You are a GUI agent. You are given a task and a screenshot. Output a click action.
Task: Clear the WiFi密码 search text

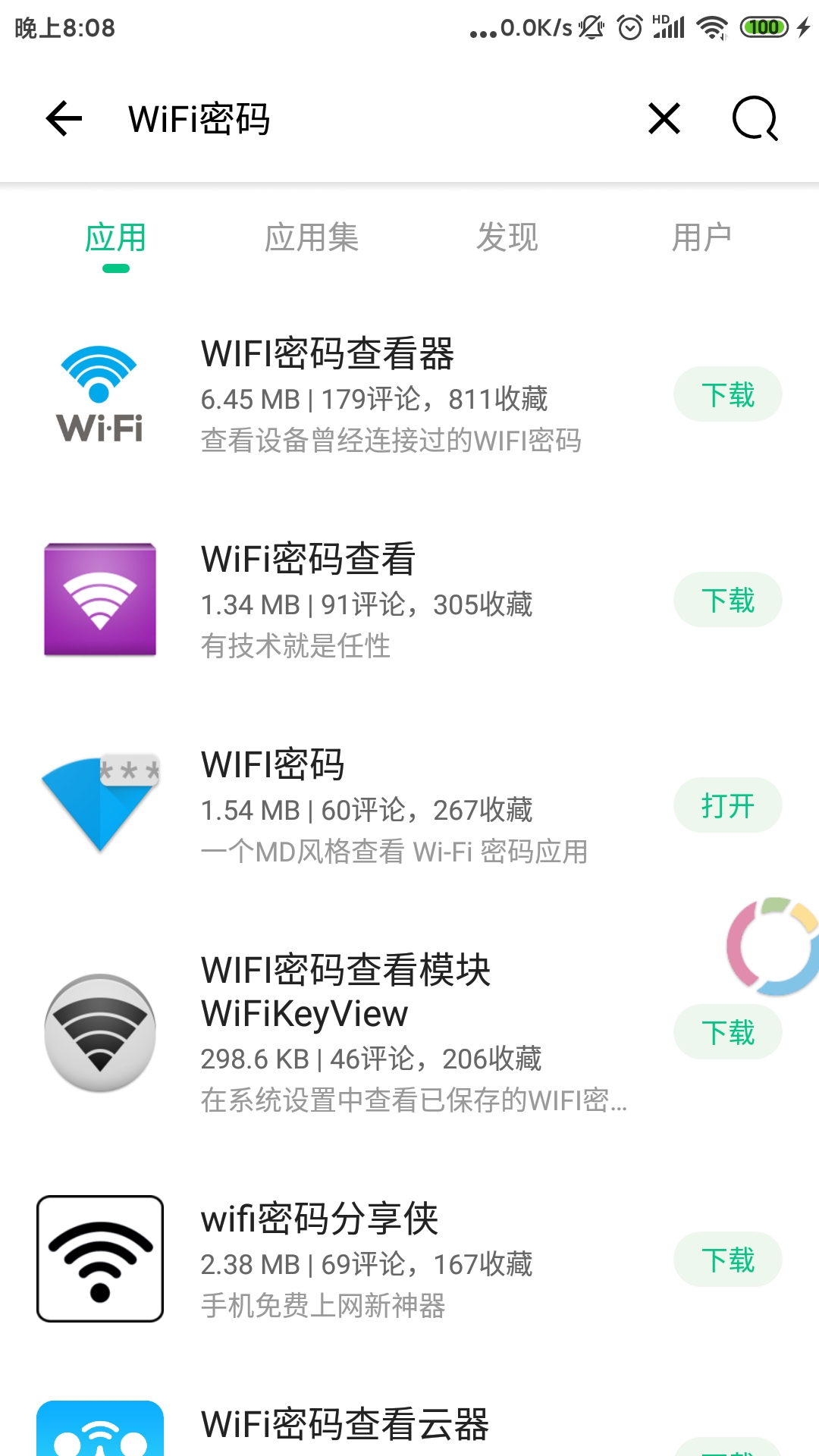[664, 119]
